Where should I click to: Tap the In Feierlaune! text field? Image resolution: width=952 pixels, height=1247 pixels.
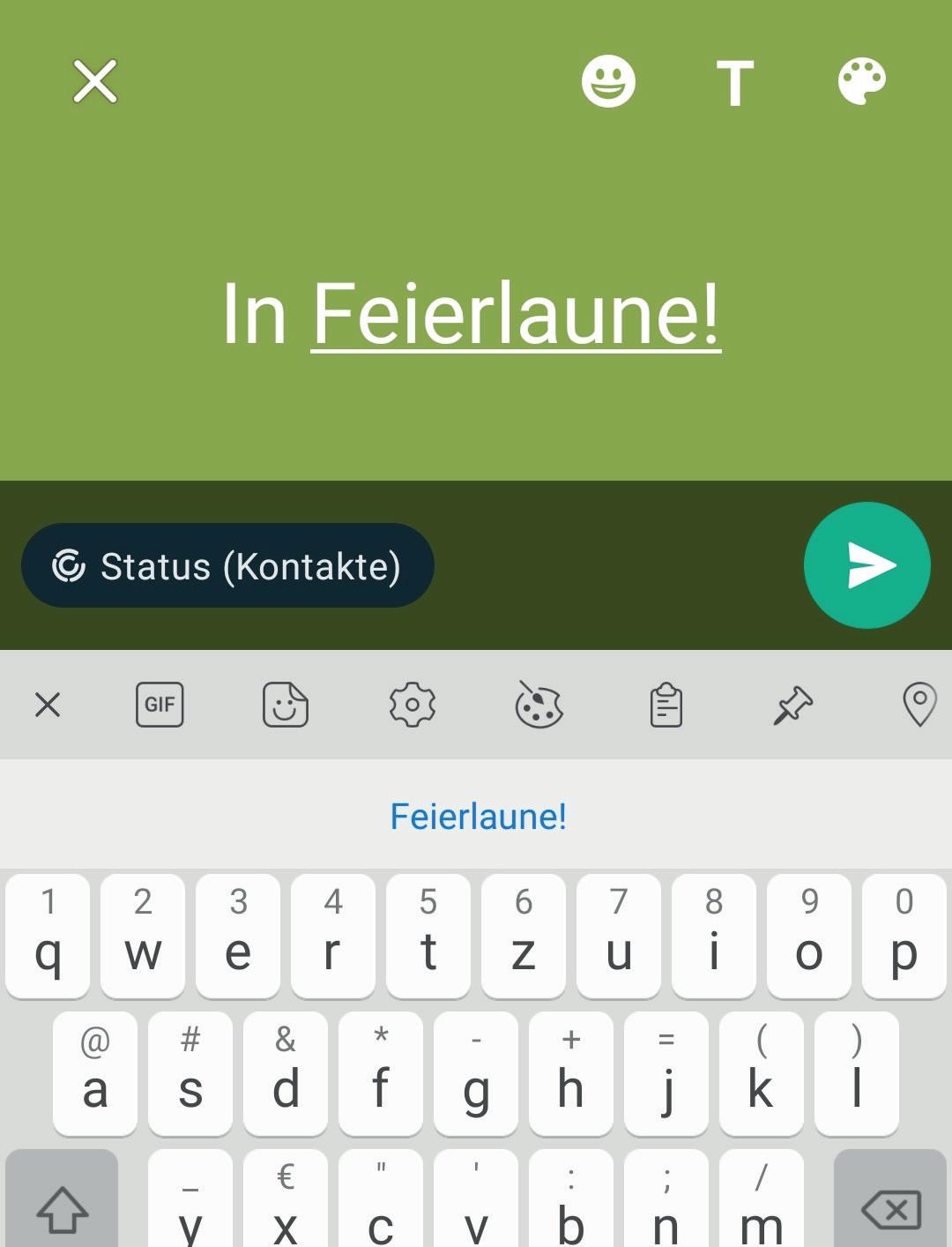click(472, 314)
